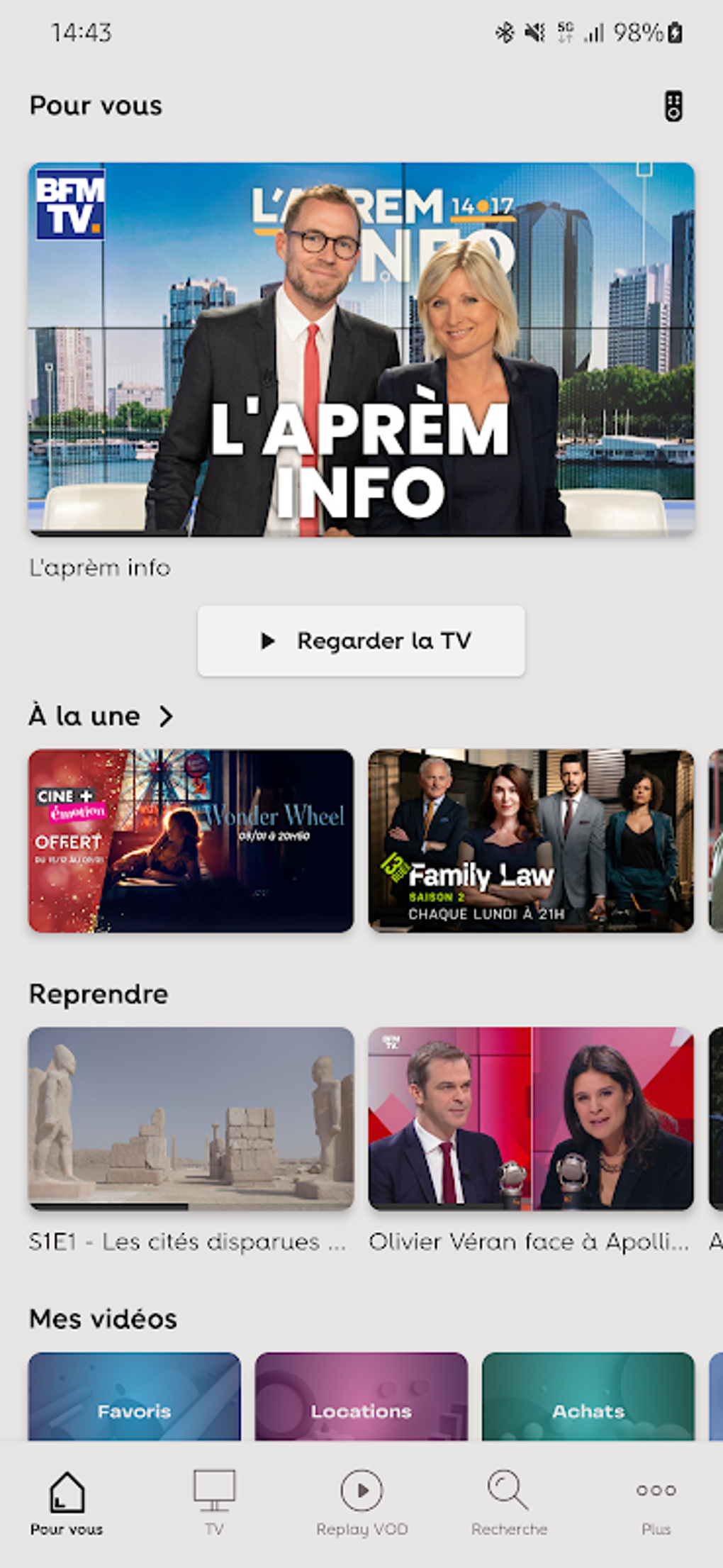Go to the Recherche tab
Screen dimensions: 723x1568
point(509,1503)
